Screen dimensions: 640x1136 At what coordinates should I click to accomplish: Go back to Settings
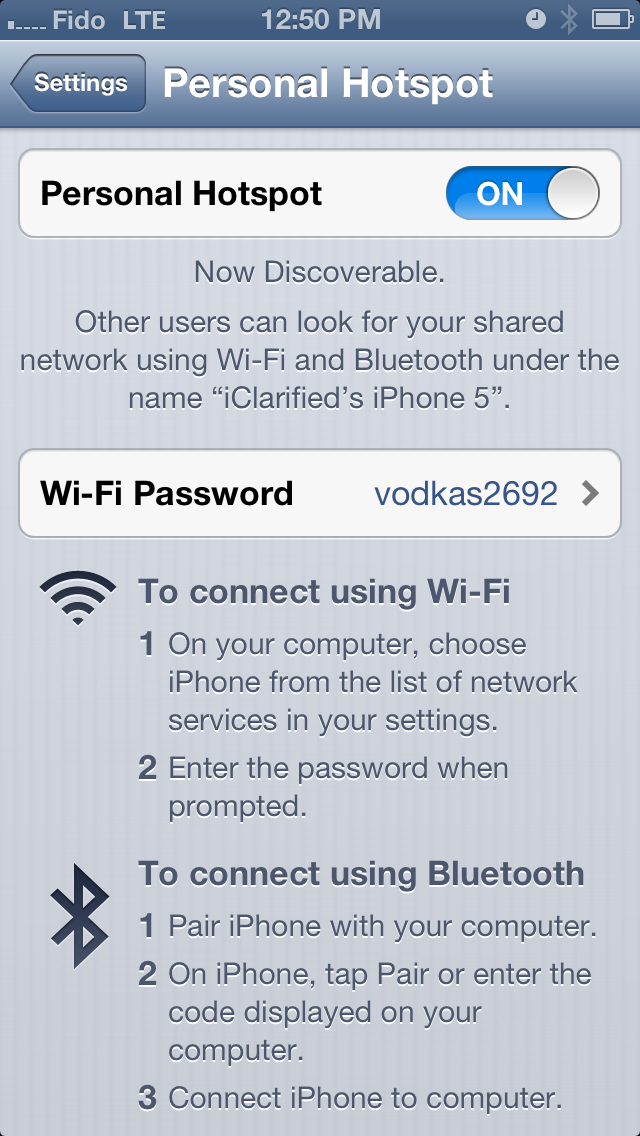pyautogui.click(x=79, y=84)
